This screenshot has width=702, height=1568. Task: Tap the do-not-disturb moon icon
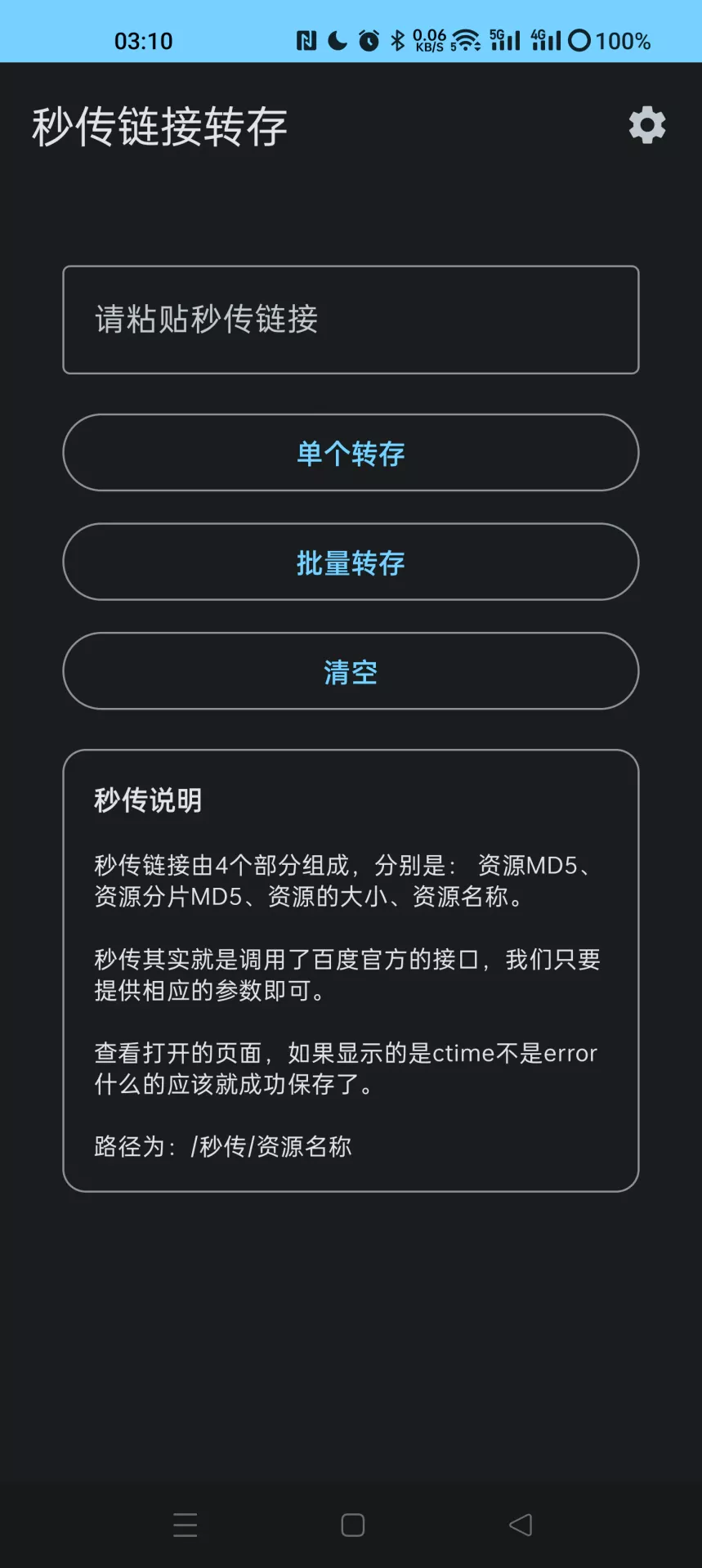click(x=338, y=39)
